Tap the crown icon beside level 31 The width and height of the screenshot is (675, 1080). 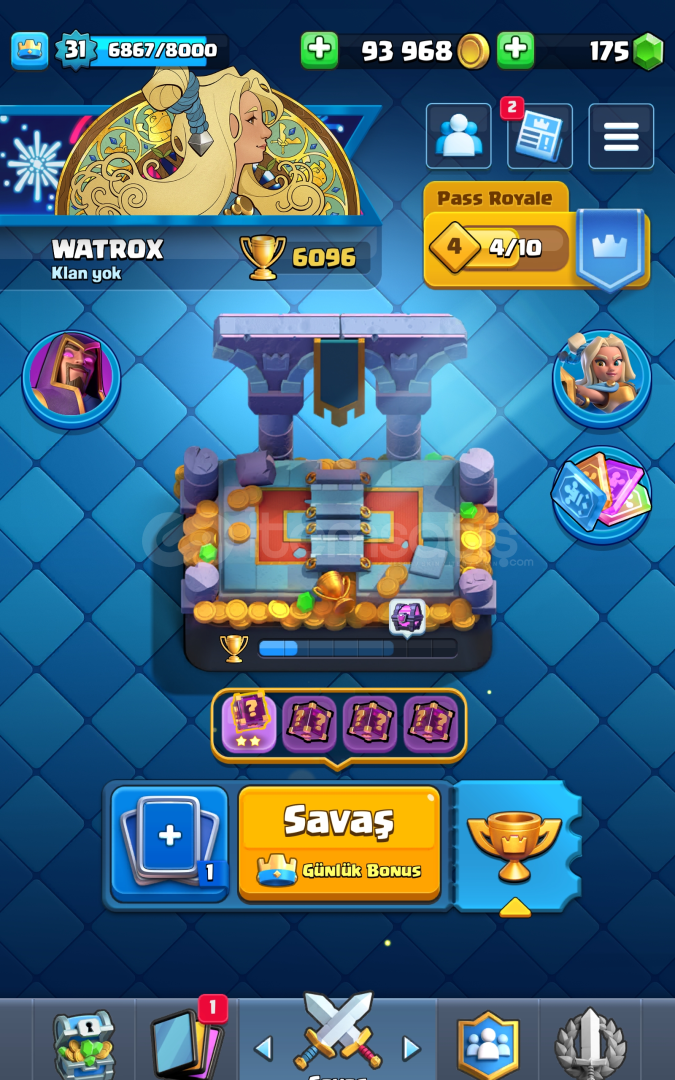click(x=30, y=50)
